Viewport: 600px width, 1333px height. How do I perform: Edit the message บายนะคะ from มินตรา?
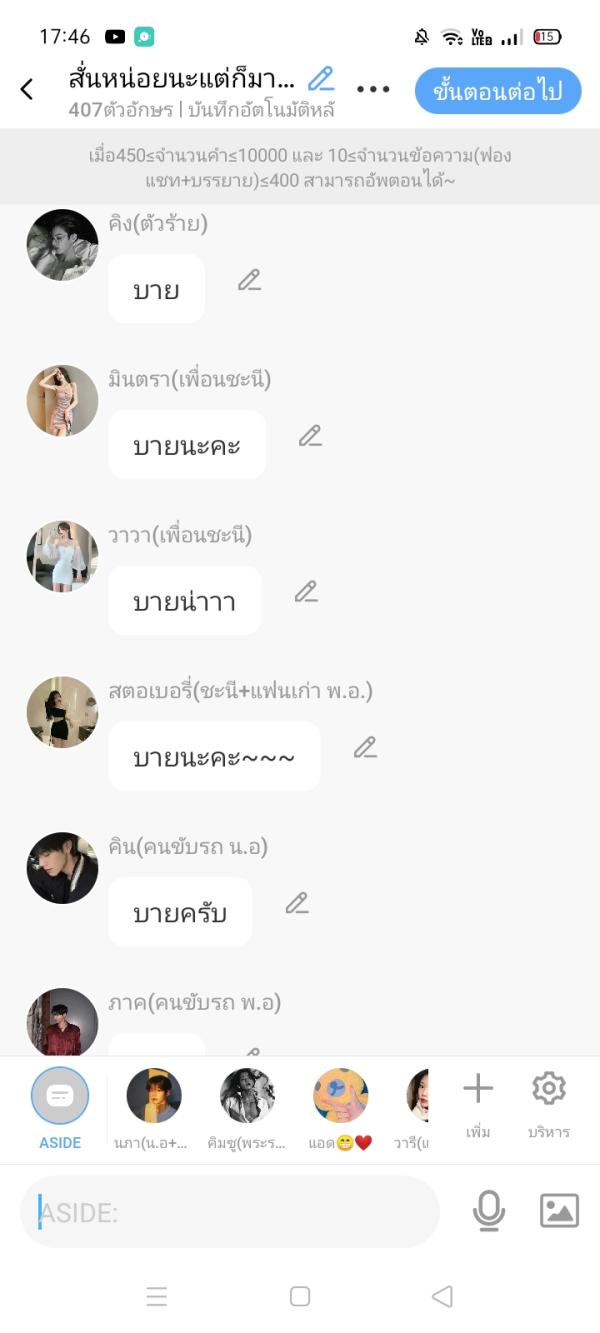(x=310, y=436)
